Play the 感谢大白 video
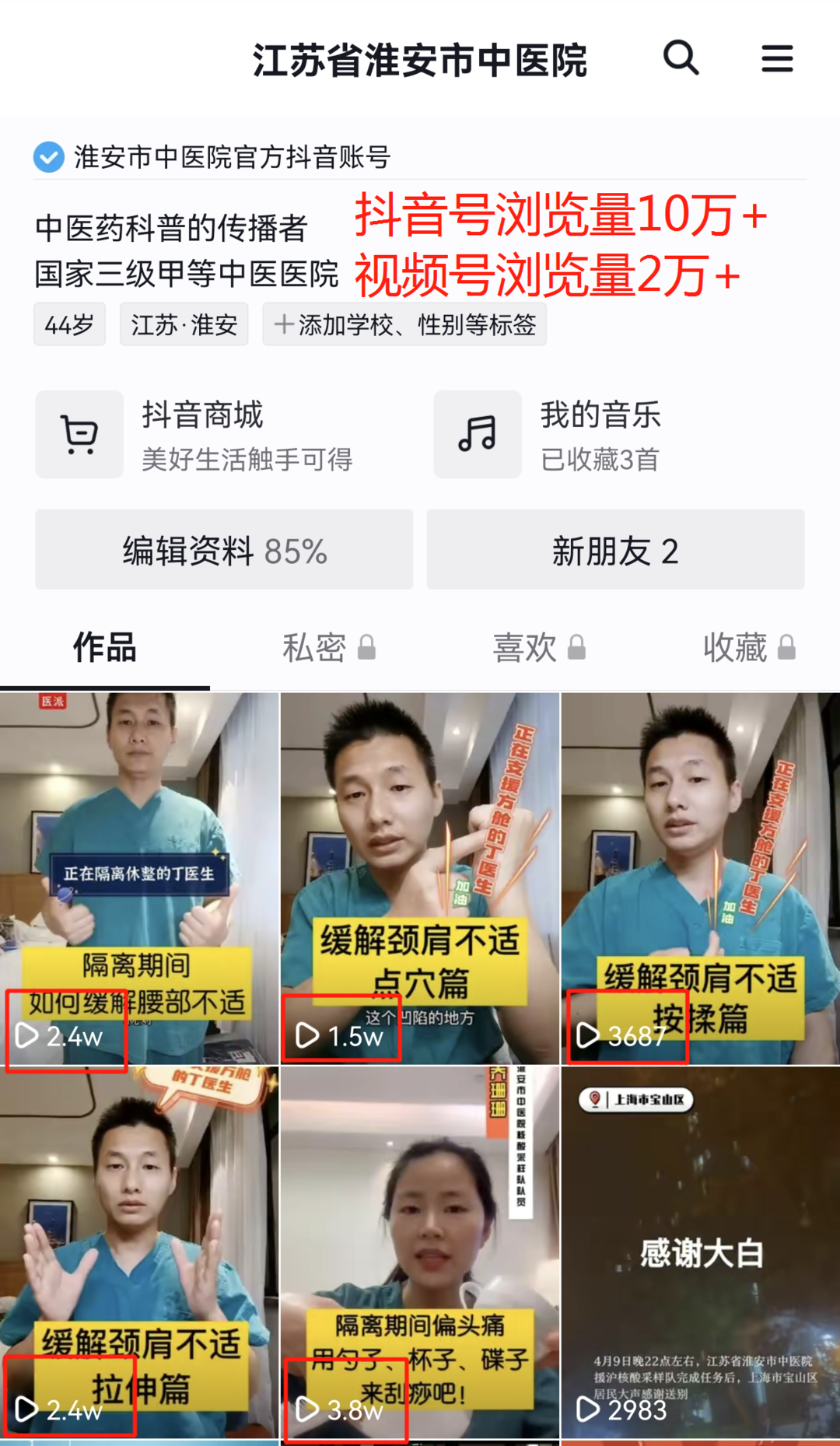Viewport: 840px width, 1446px height. point(700,1252)
